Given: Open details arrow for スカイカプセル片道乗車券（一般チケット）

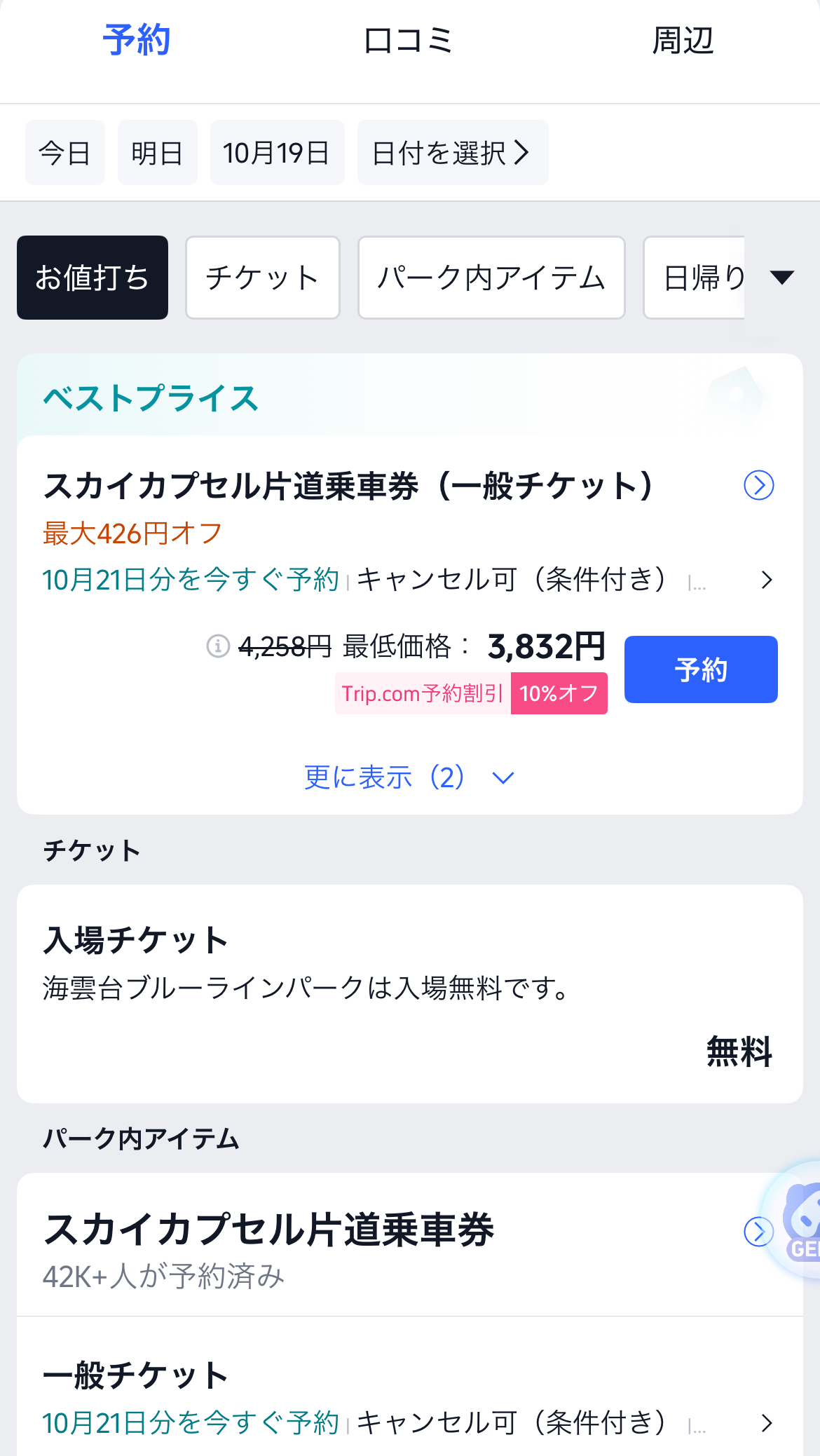Looking at the screenshot, I should (x=758, y=485).
